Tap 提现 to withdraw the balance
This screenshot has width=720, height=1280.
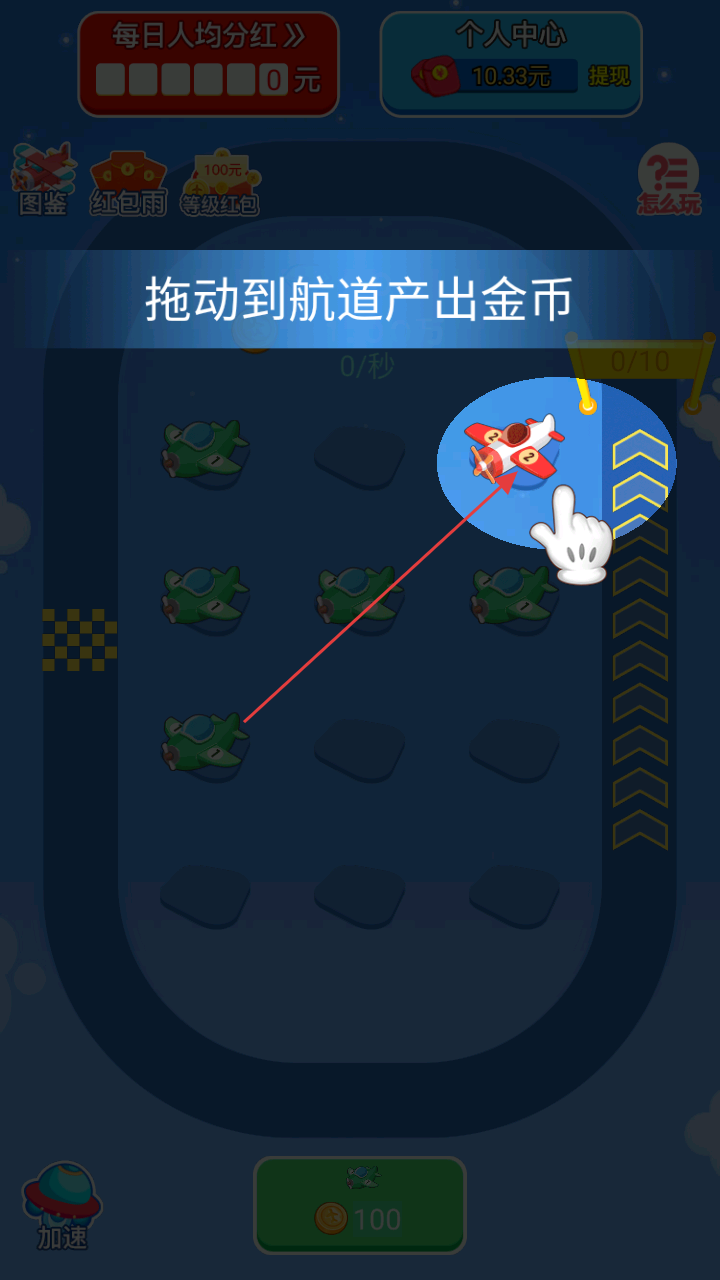(609, 76)
